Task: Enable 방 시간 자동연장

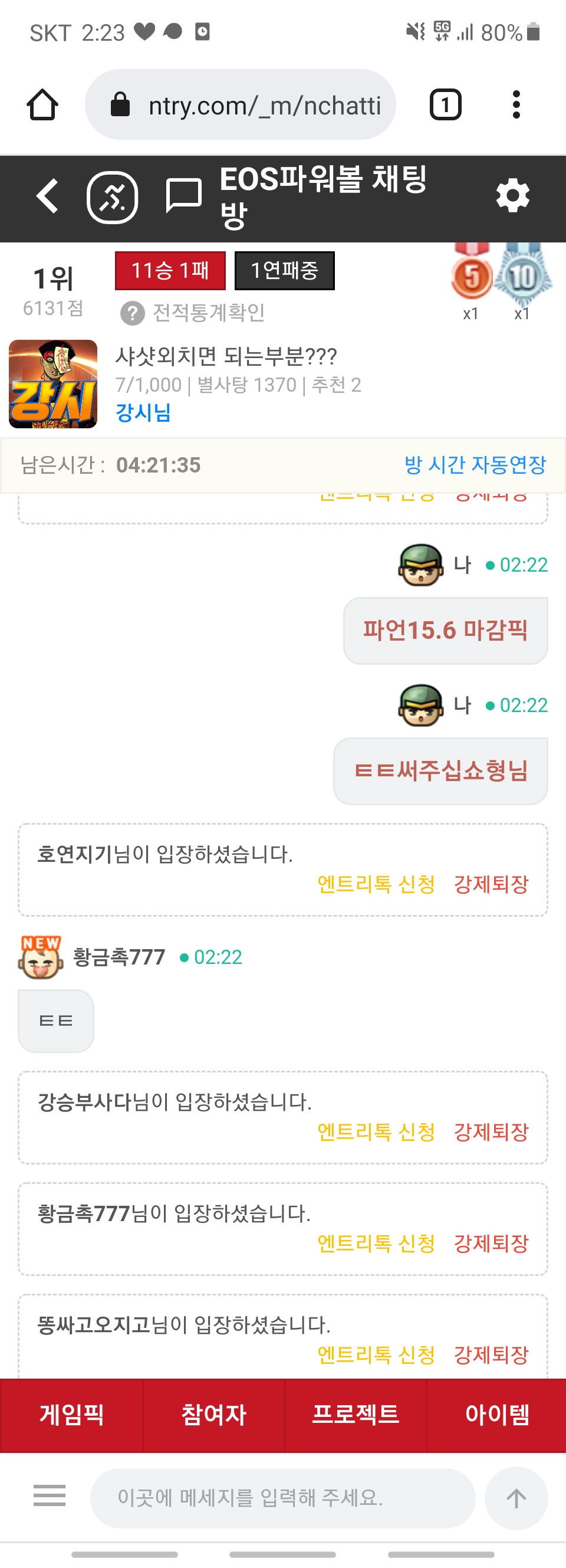Action: tap(475, 465)
